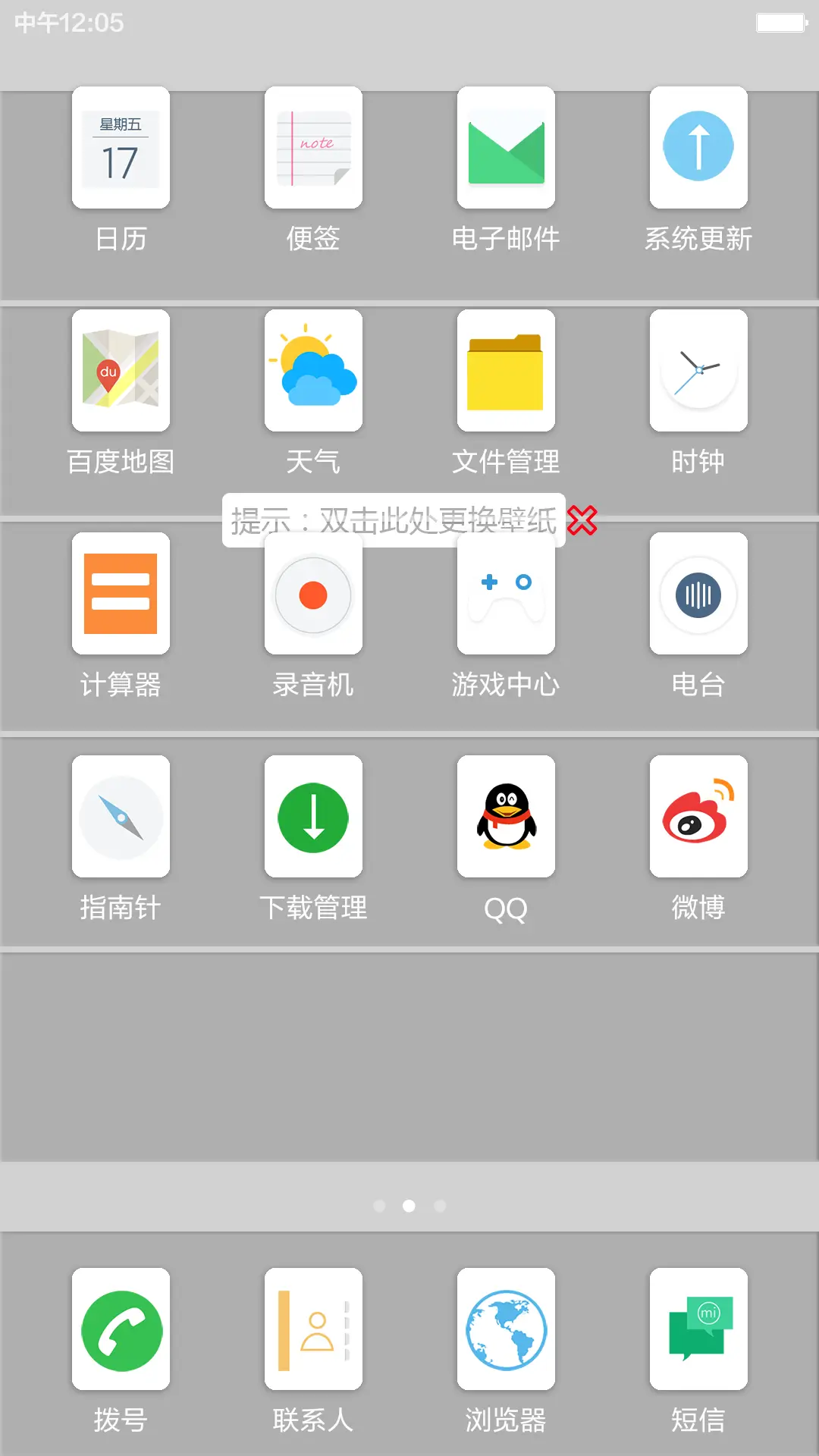819x1456 pixels.
Task: Open Baidu Maps (百度地图)
Action: 121,372
